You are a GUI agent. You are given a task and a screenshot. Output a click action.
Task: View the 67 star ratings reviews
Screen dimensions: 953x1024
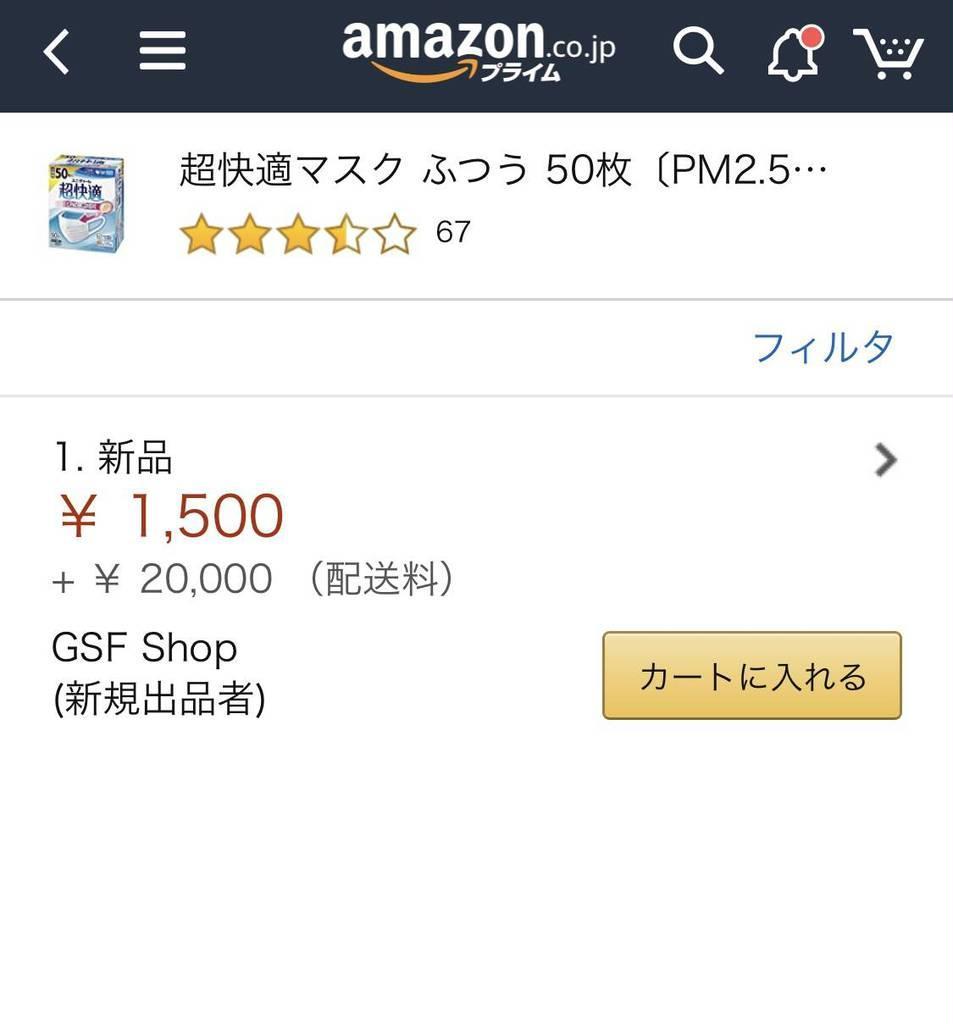(452, 233)
